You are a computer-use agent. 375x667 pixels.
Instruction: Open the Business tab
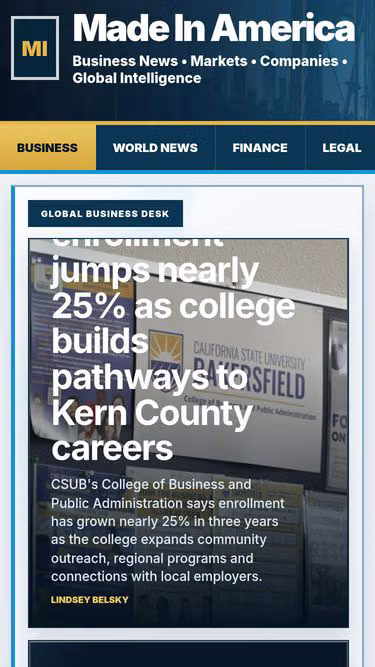48,148
